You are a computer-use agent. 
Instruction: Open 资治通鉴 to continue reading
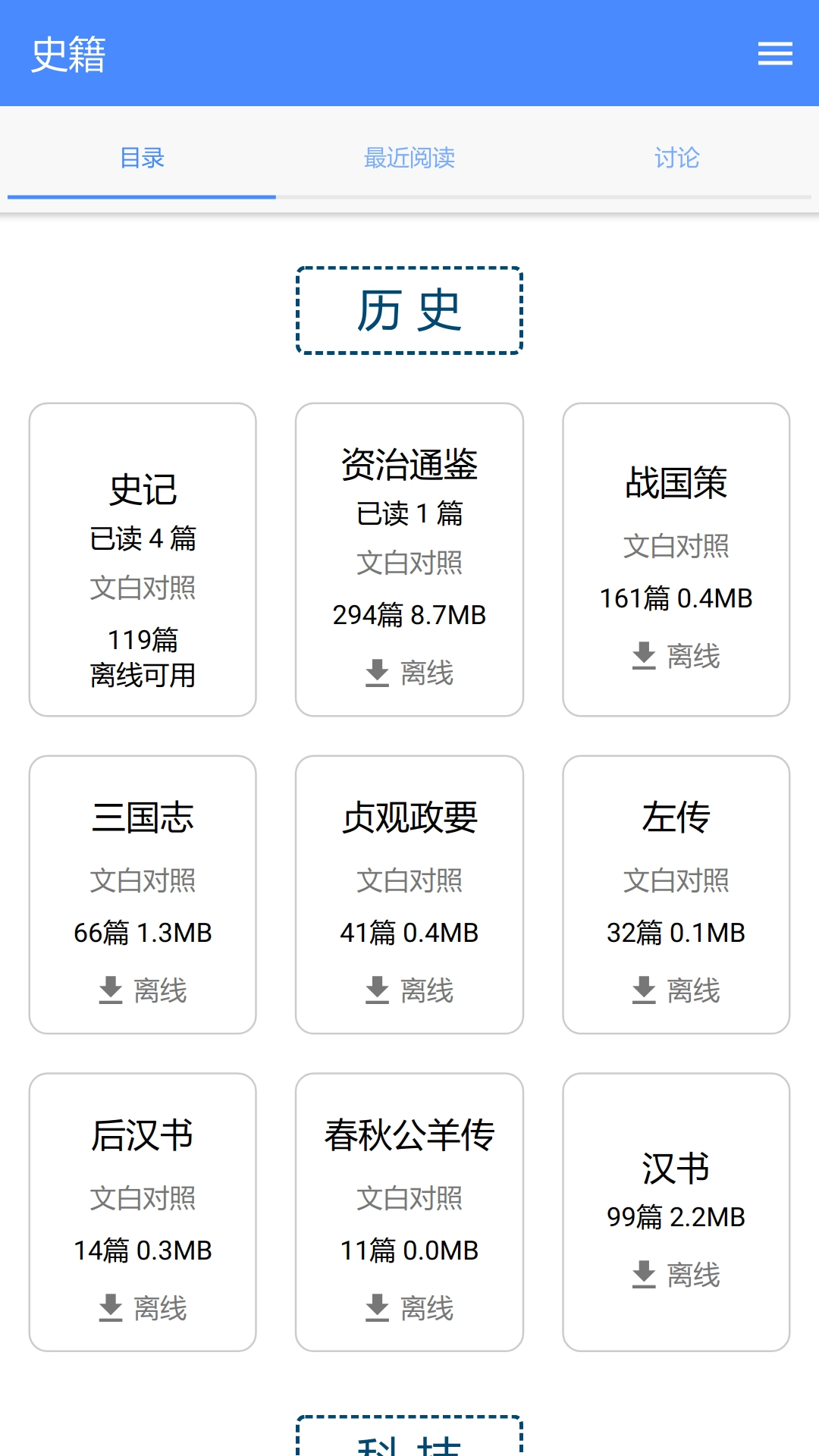point(409,466)
